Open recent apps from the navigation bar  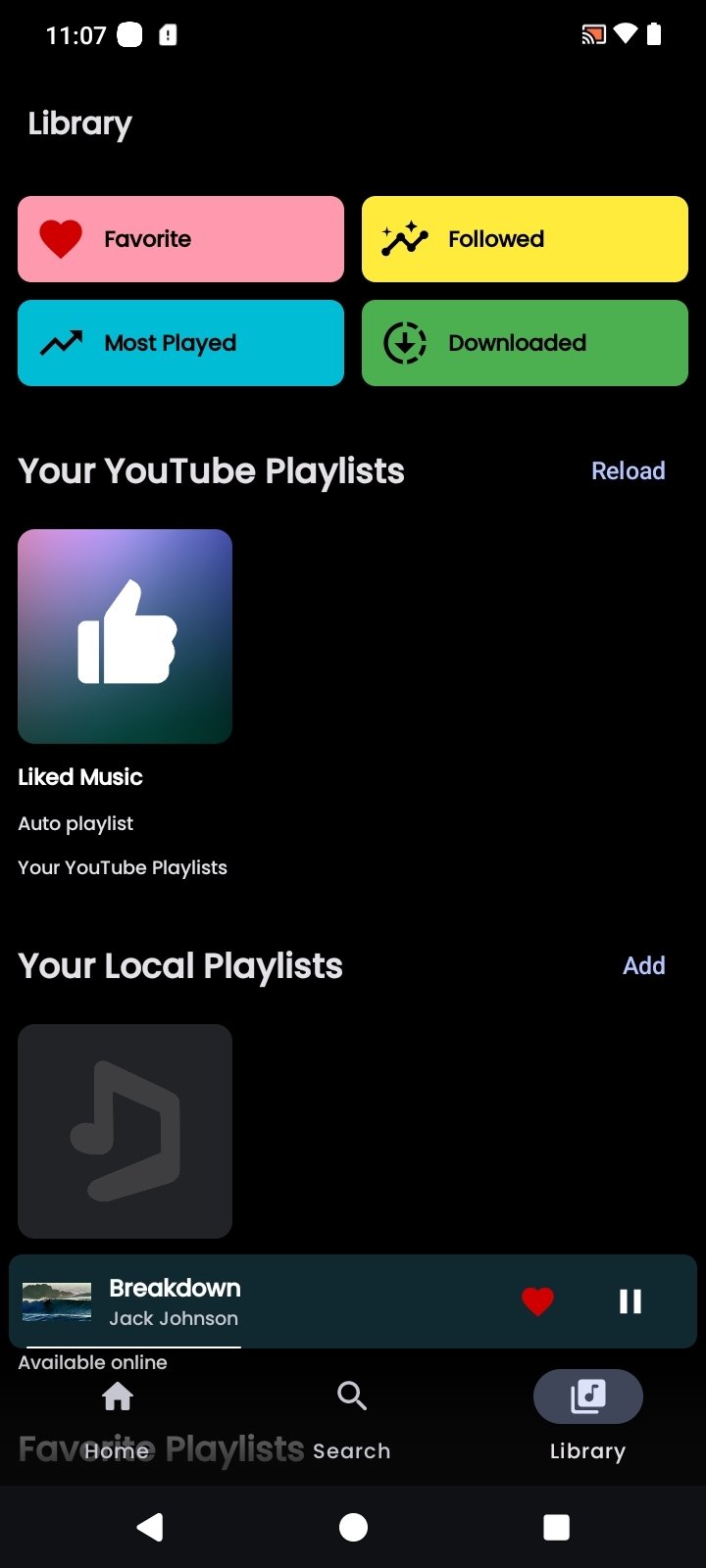click(x=556, y=1527)
